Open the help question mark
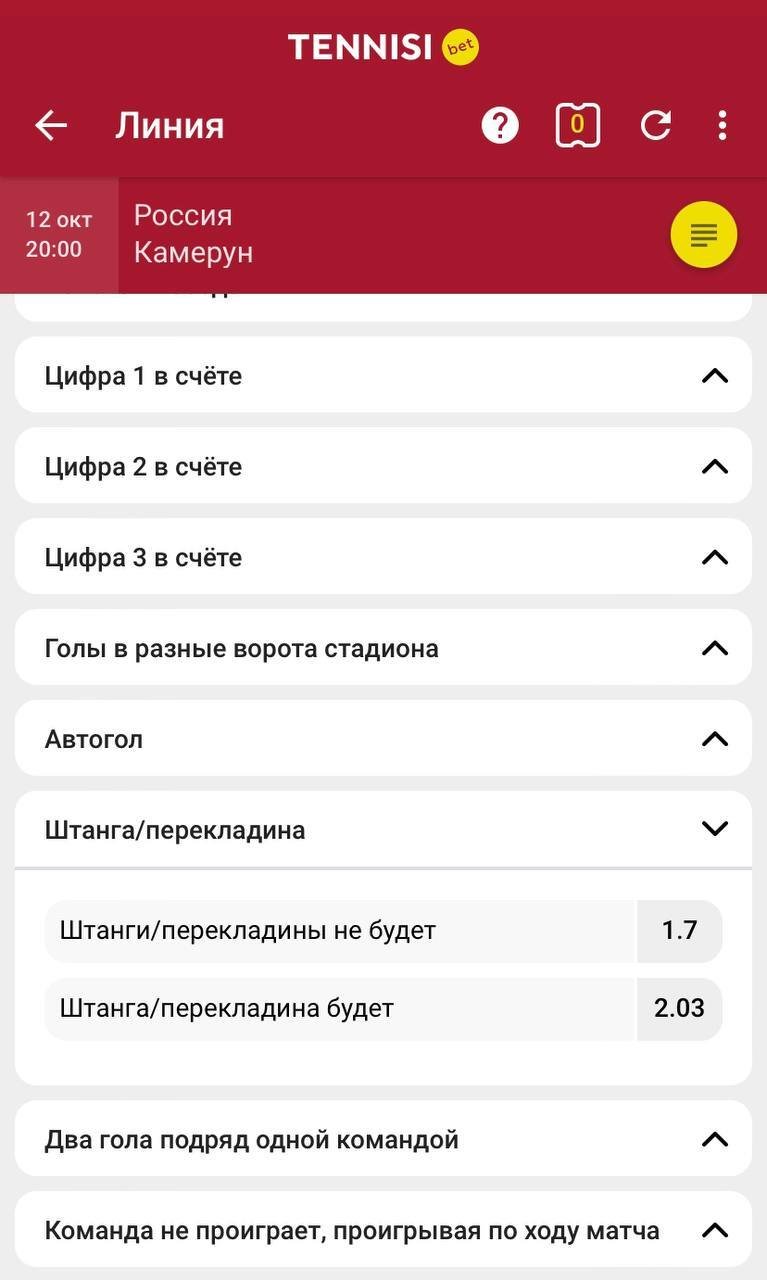 tap(500, 126)
